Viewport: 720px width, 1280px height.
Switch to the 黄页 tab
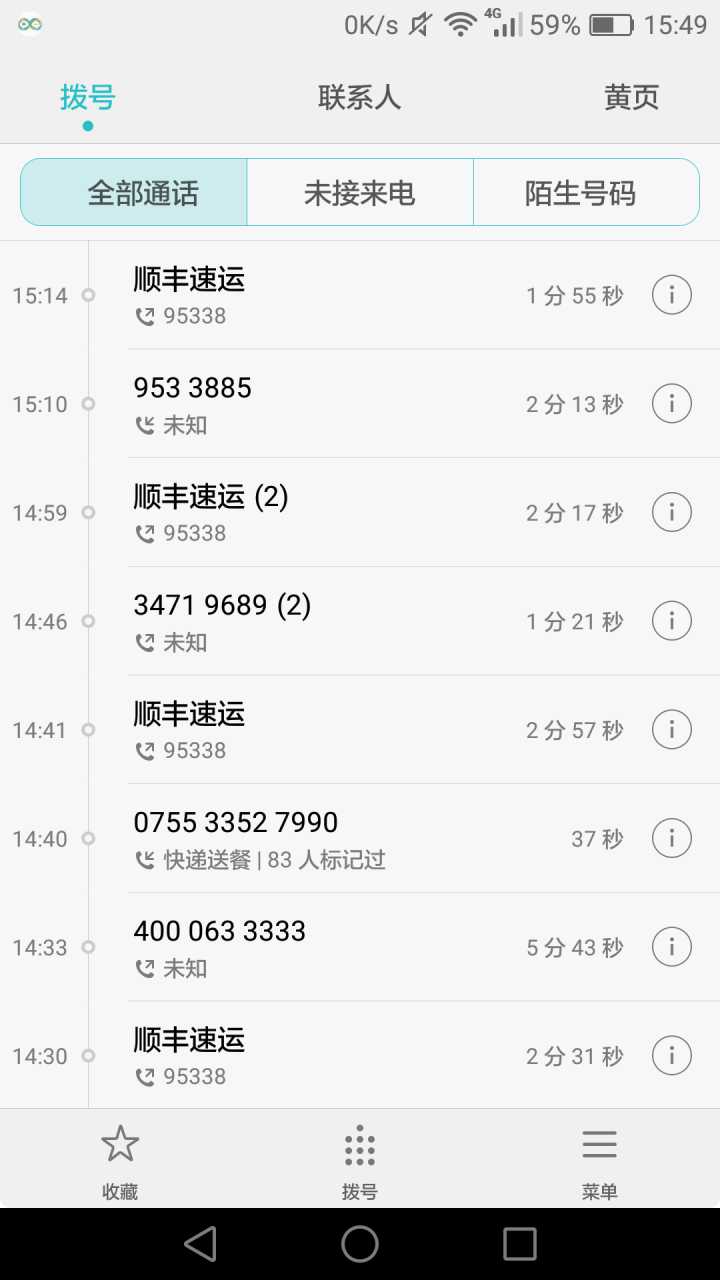click(x=631, y=98)
